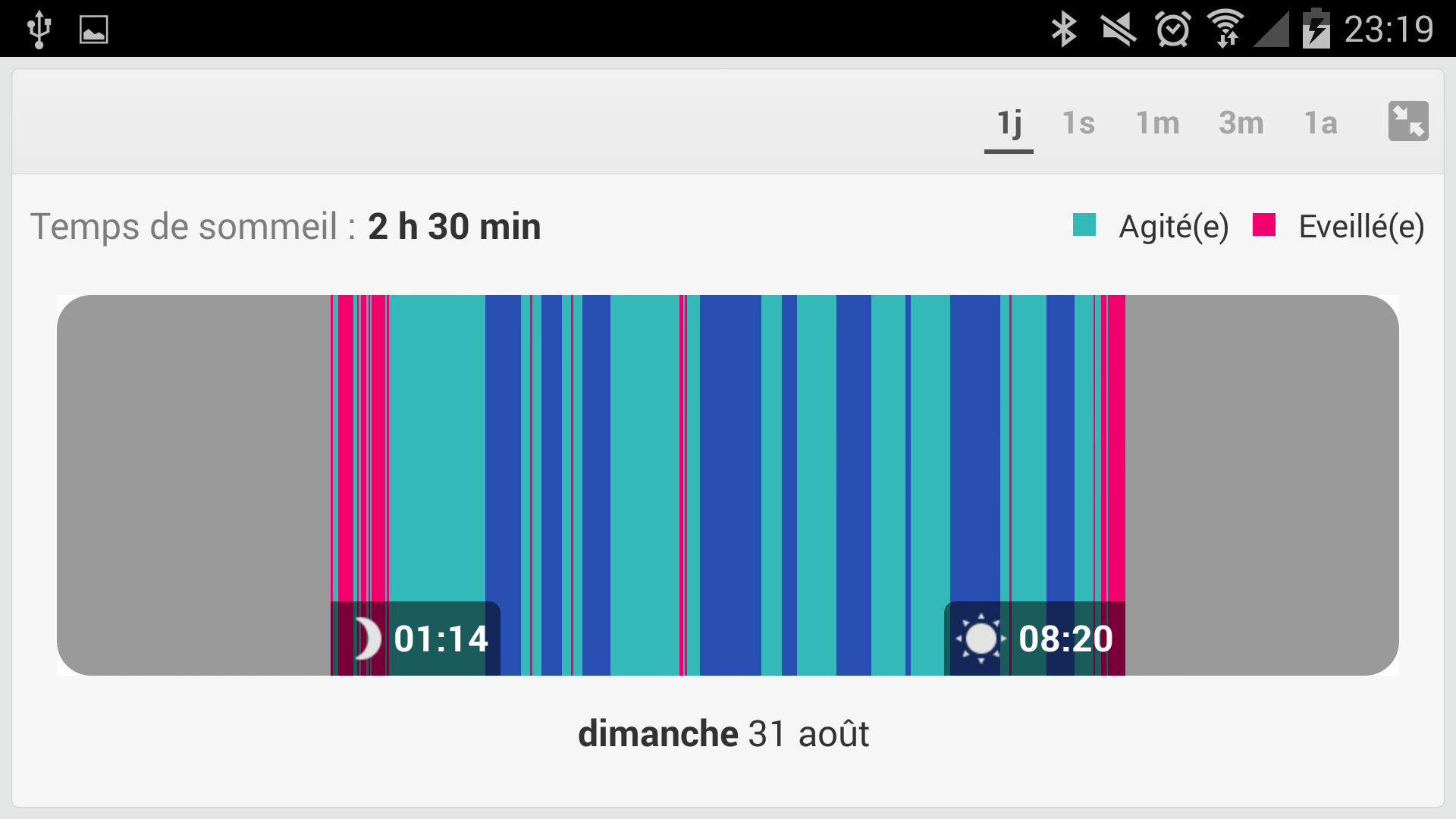Show the 3m three-month view
Viewport: 1456px width, 819px height.
[1241, 123]
